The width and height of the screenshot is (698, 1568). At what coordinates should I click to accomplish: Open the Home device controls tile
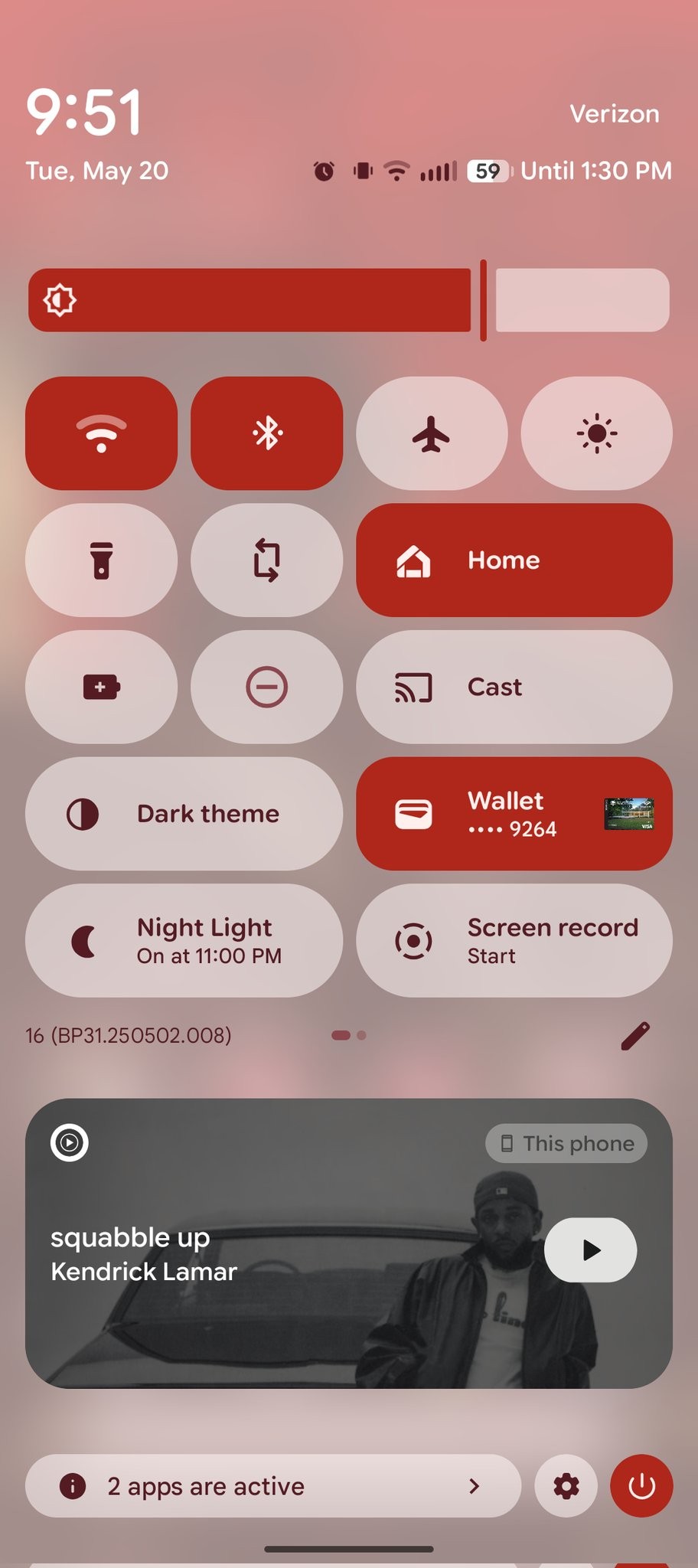pyautogui.click(x=514, y=560)
